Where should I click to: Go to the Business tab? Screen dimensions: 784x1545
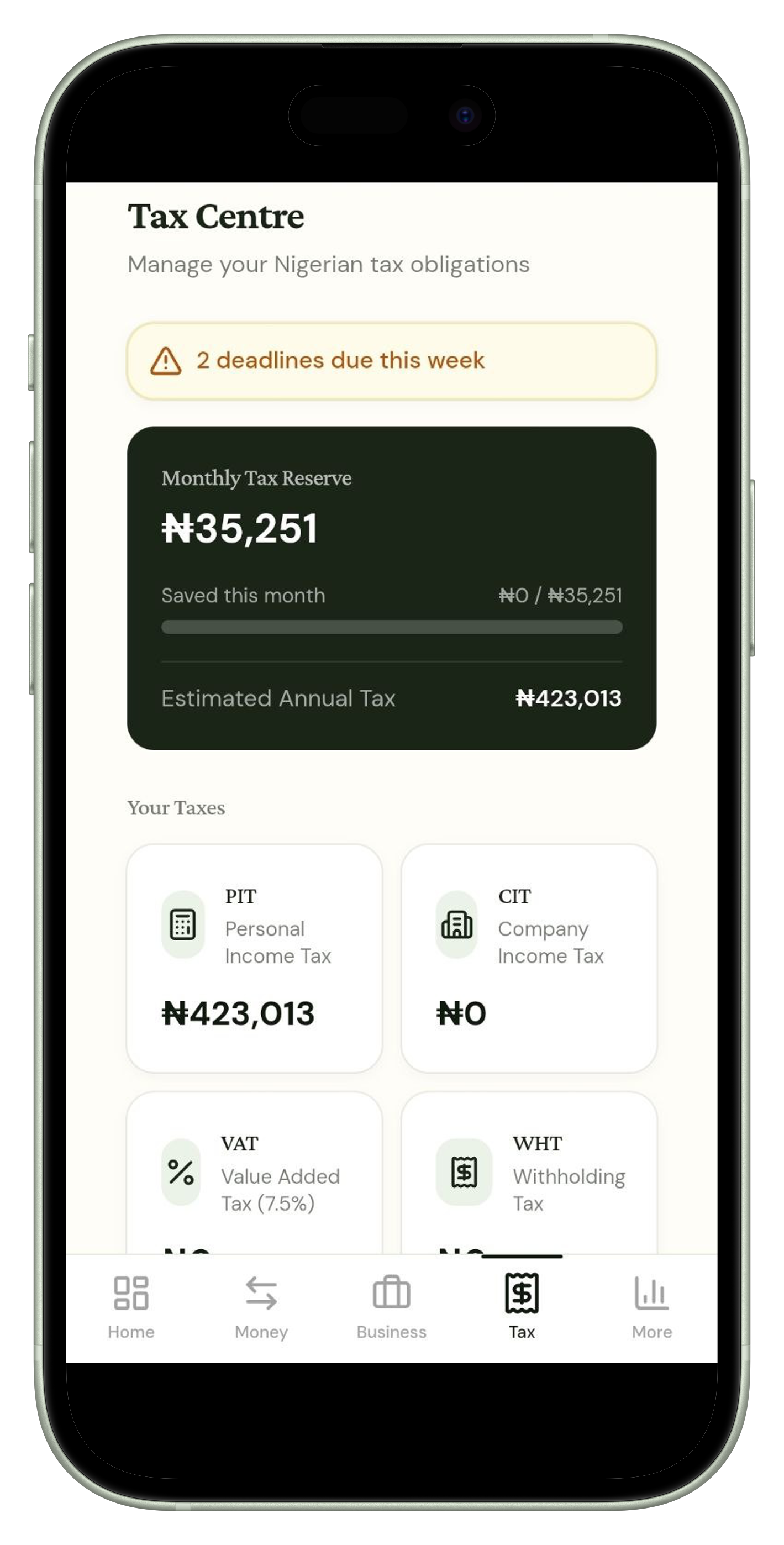click(x=391, y=1306)
